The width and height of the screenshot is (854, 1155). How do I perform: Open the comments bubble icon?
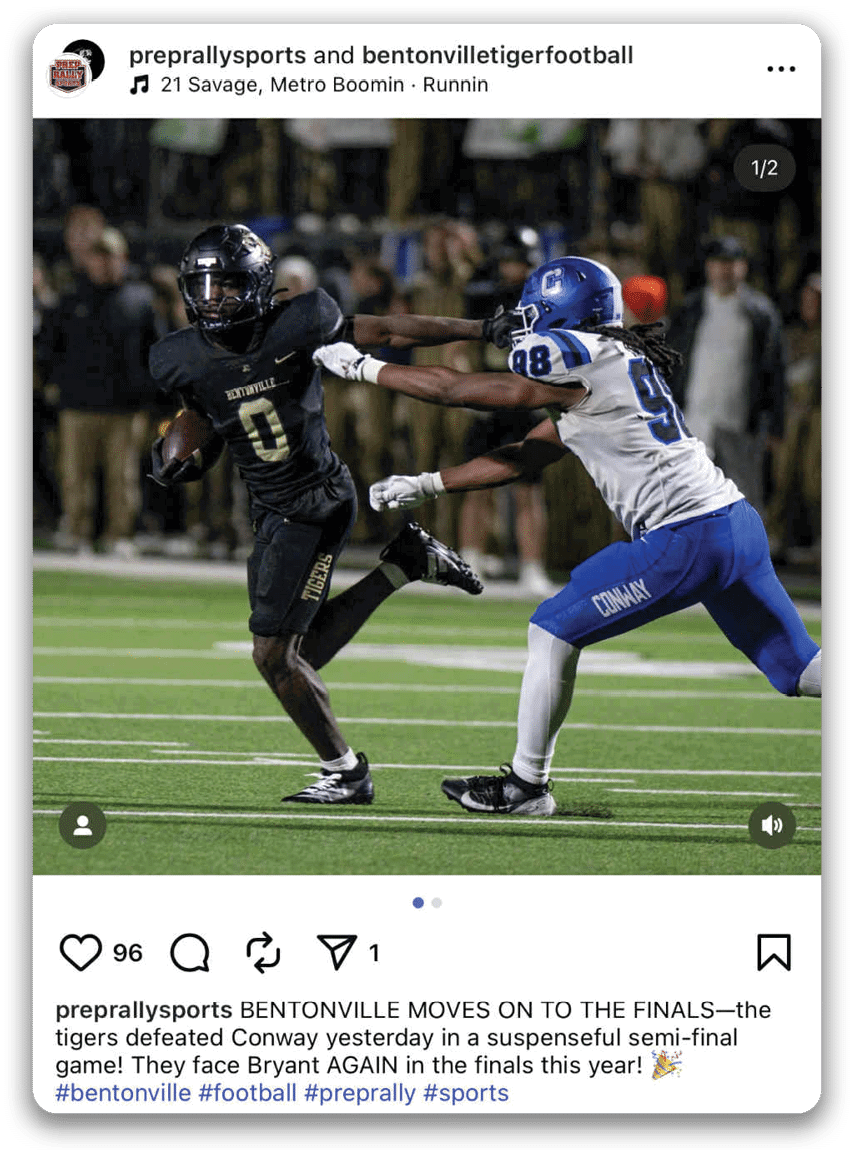tap(190, 953)
